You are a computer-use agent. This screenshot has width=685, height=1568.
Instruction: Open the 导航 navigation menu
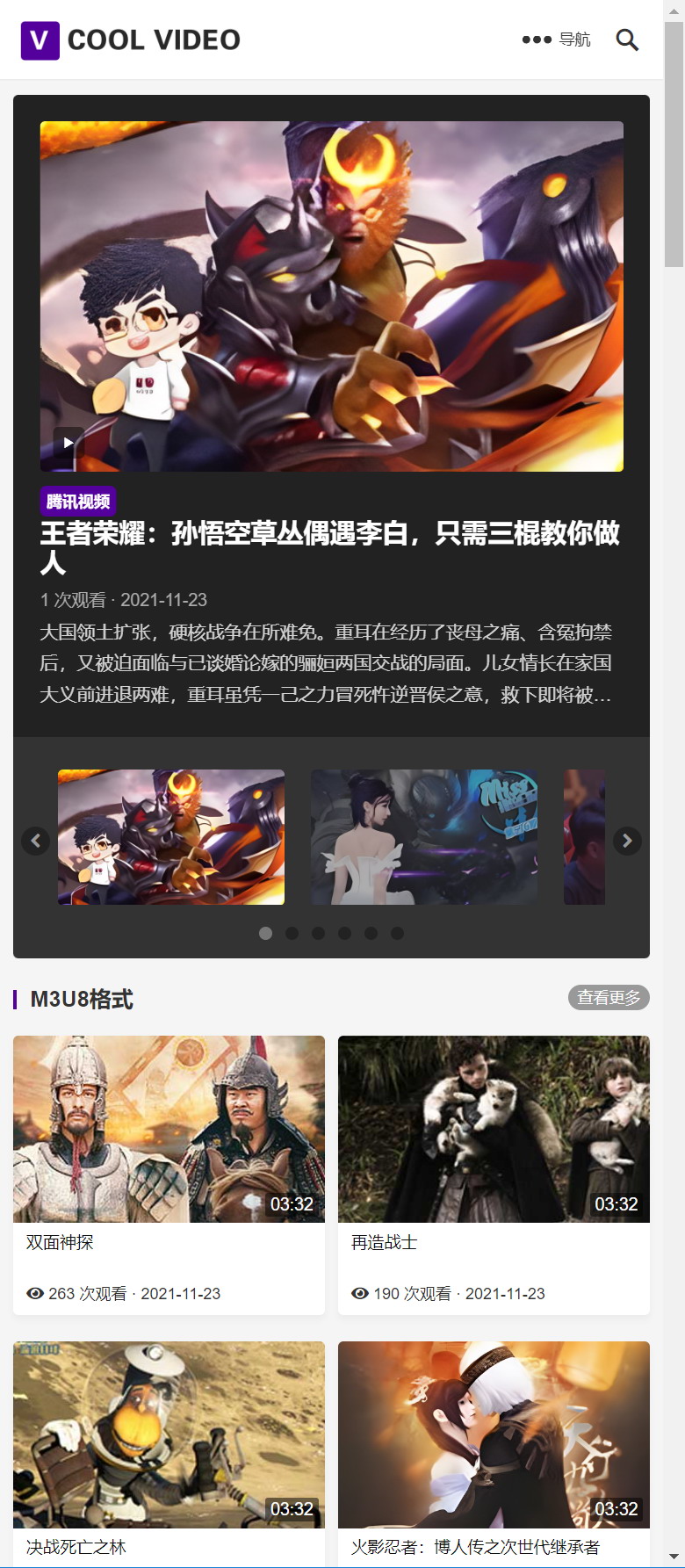point(556,40)
